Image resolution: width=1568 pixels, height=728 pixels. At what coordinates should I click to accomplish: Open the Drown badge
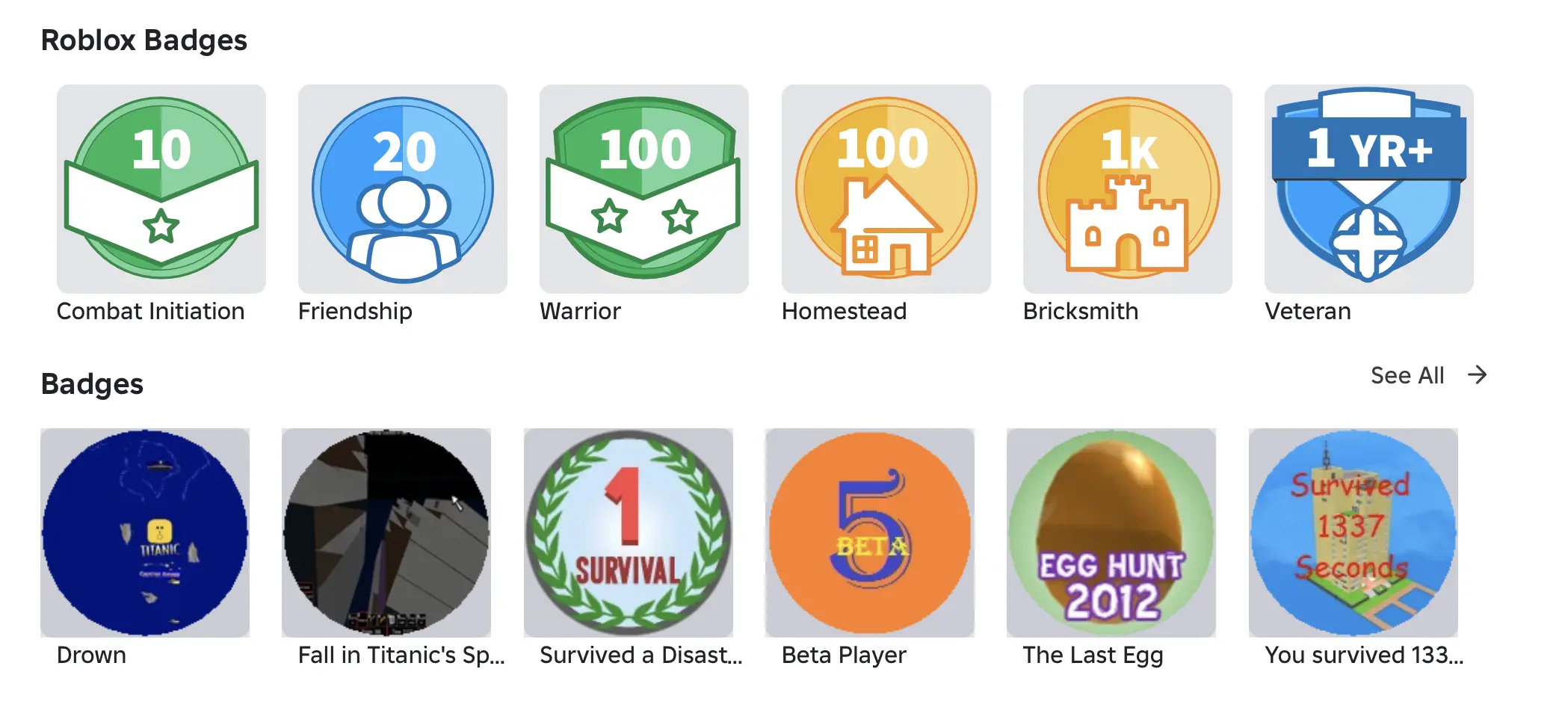tap(144, 532)
